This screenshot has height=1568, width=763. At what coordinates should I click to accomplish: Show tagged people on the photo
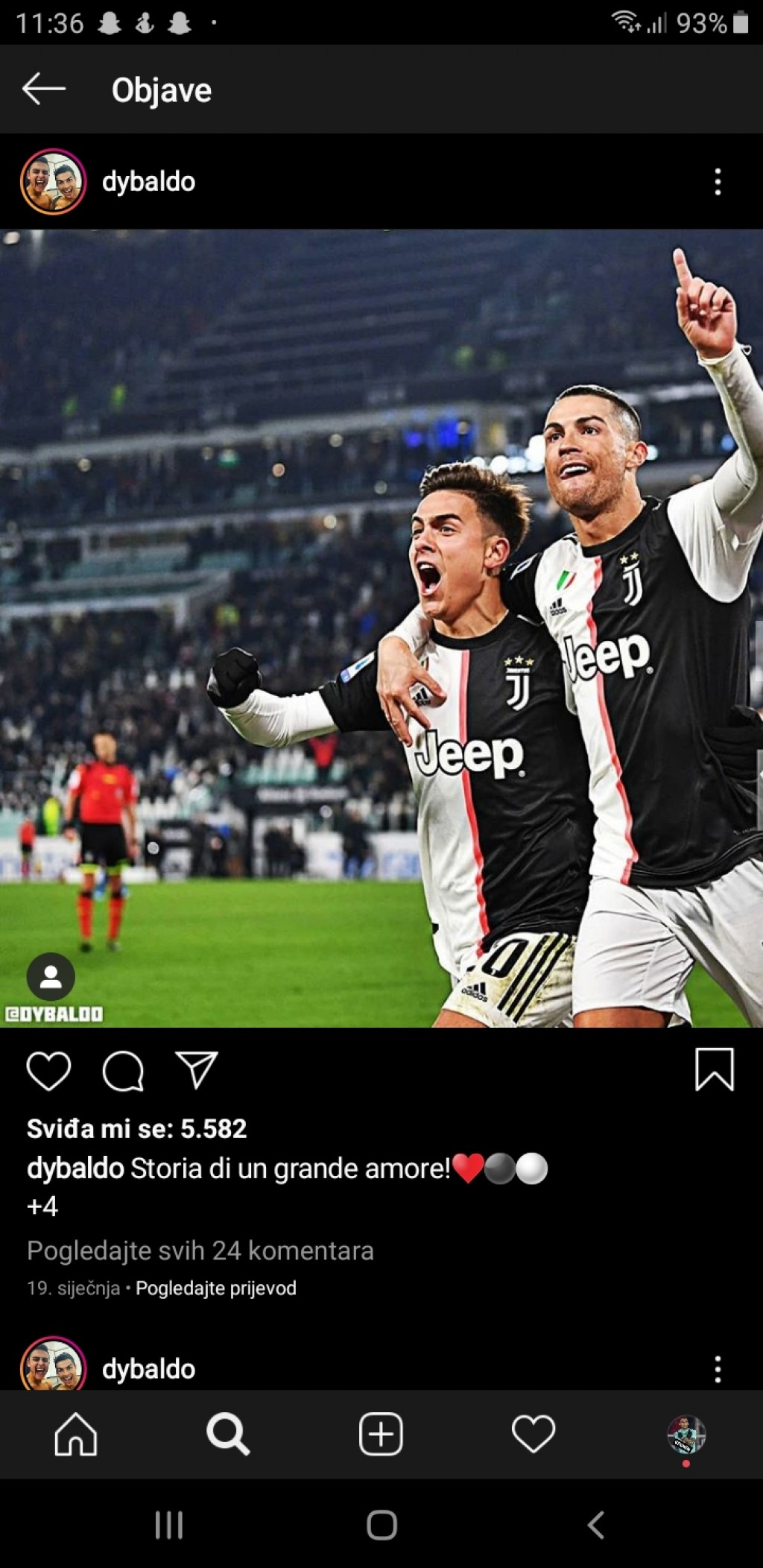click(x=51, y=976)
